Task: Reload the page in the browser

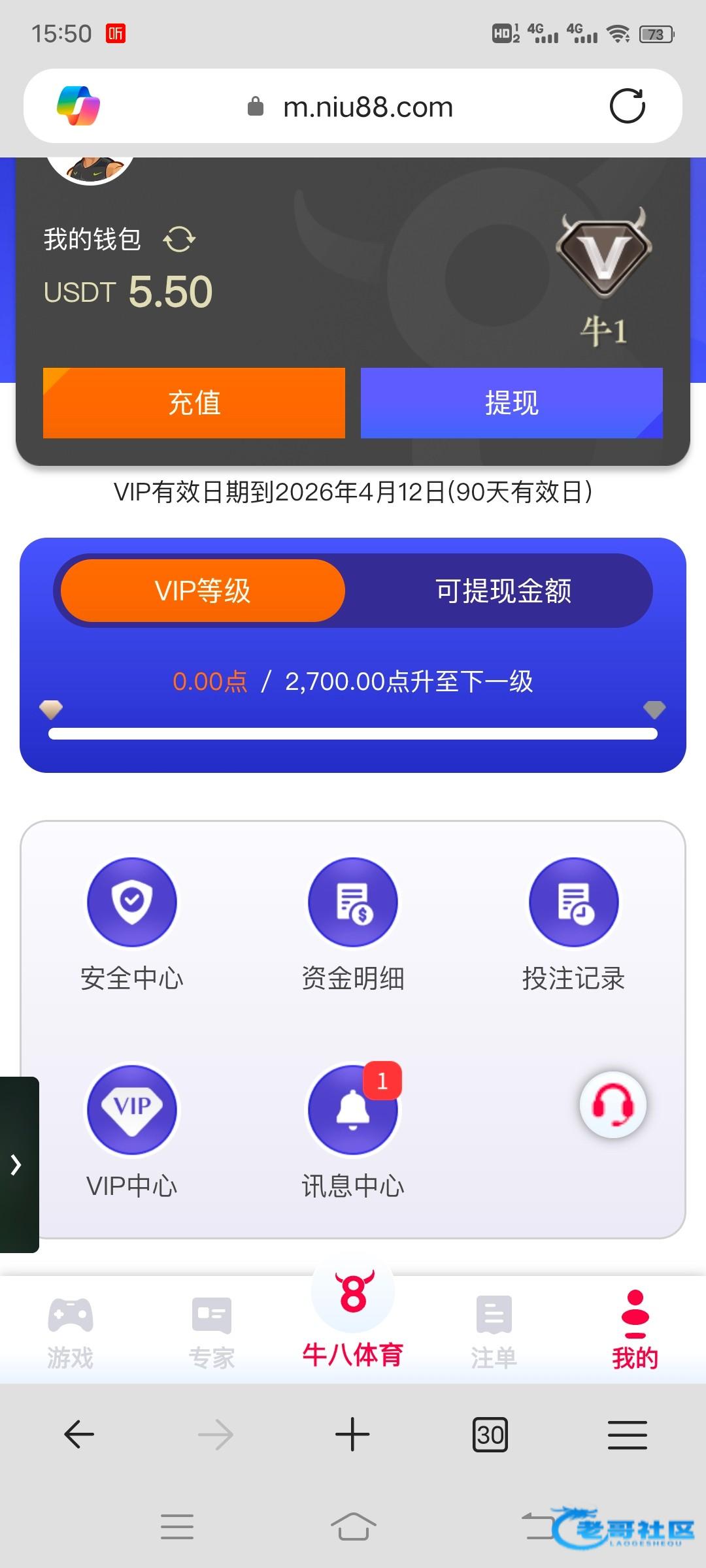Action: [x=627, y=106]
